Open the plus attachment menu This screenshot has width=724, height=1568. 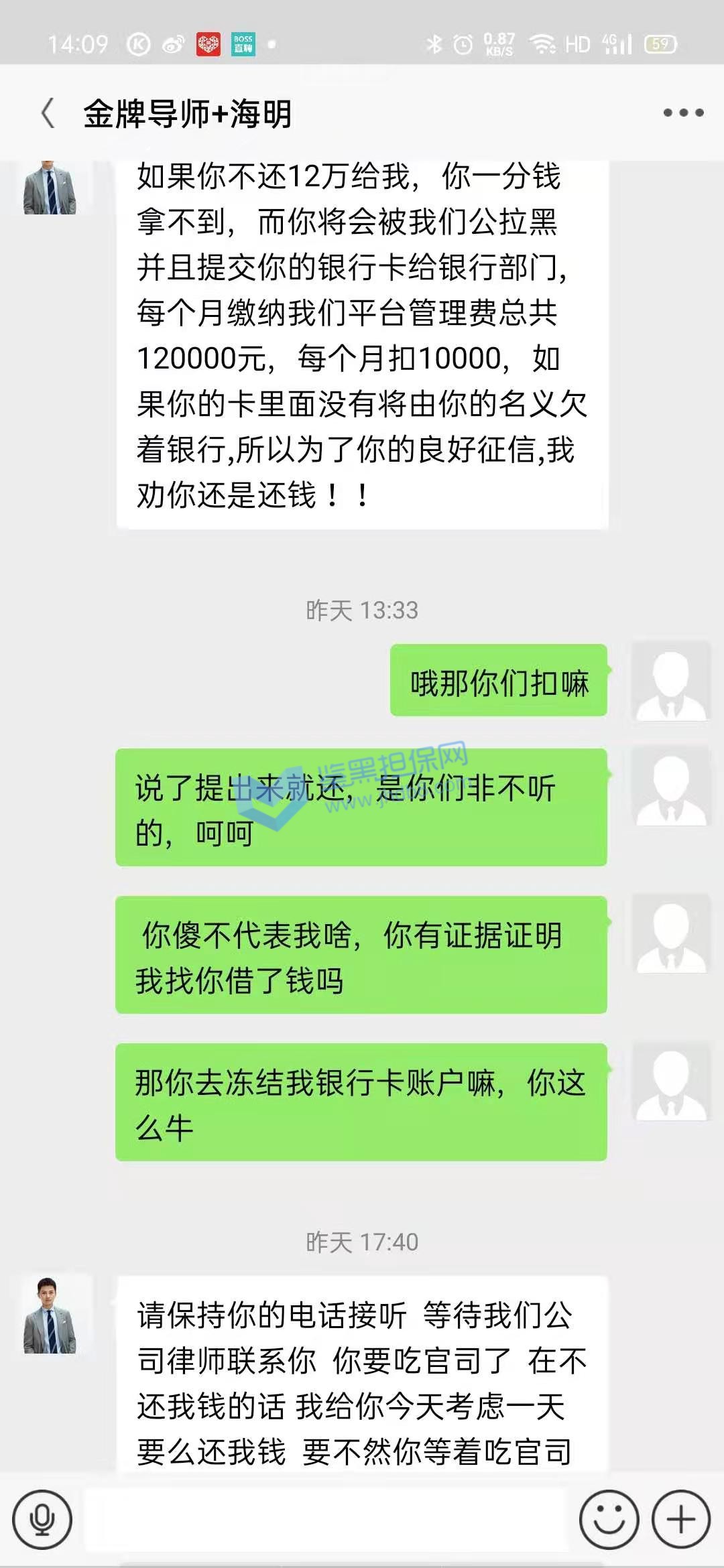click(x=681, y=1520)
